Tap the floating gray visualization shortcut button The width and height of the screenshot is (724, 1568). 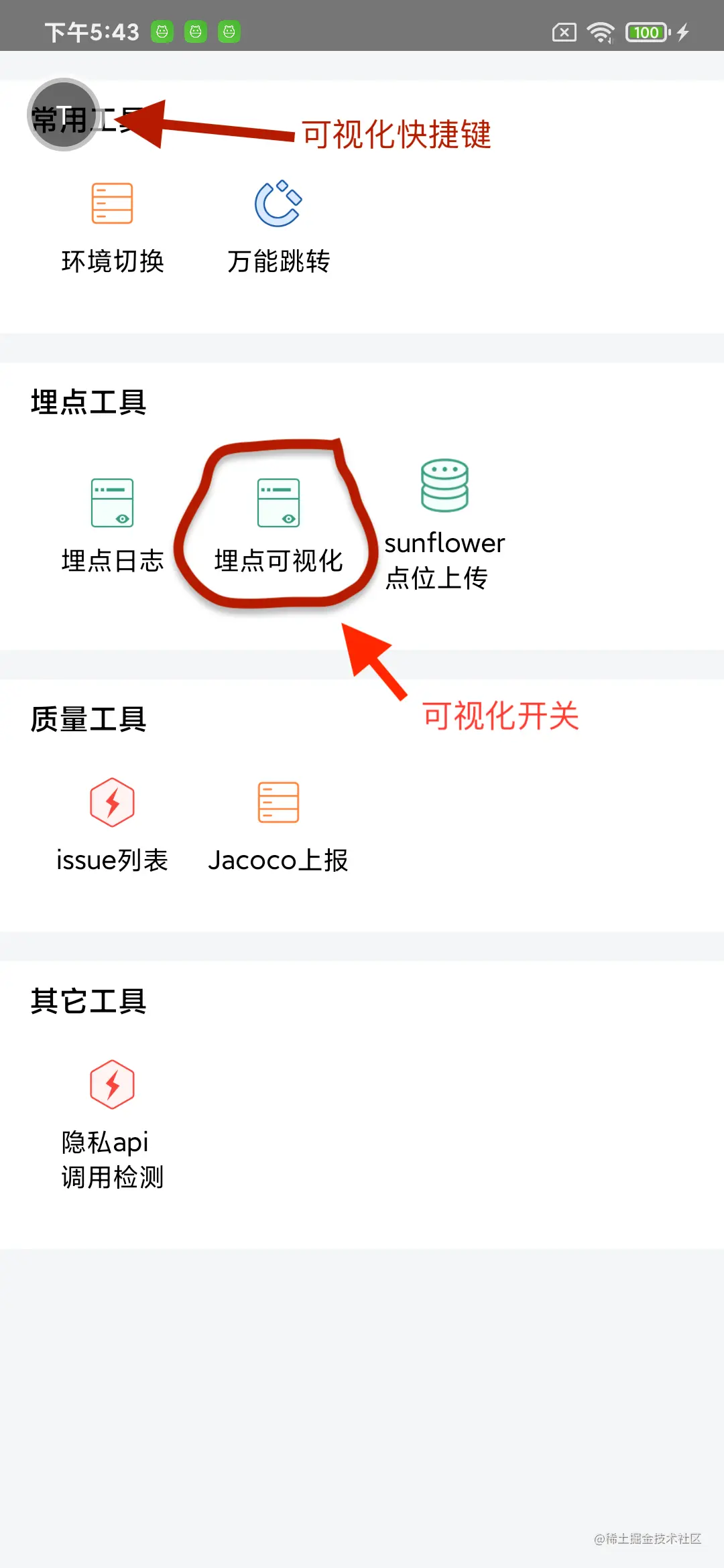(x=64, y=115)
